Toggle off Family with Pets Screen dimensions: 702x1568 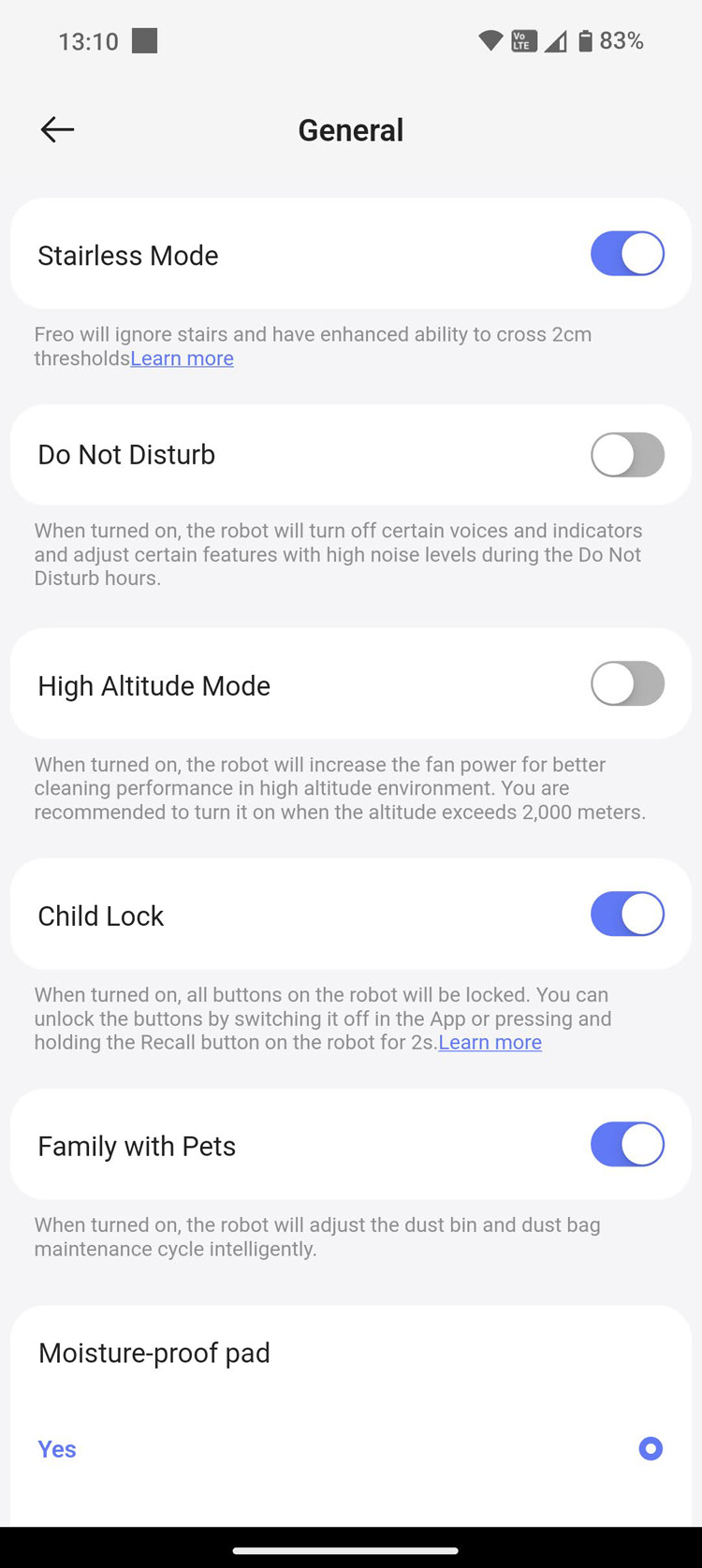coord(627,1145)
